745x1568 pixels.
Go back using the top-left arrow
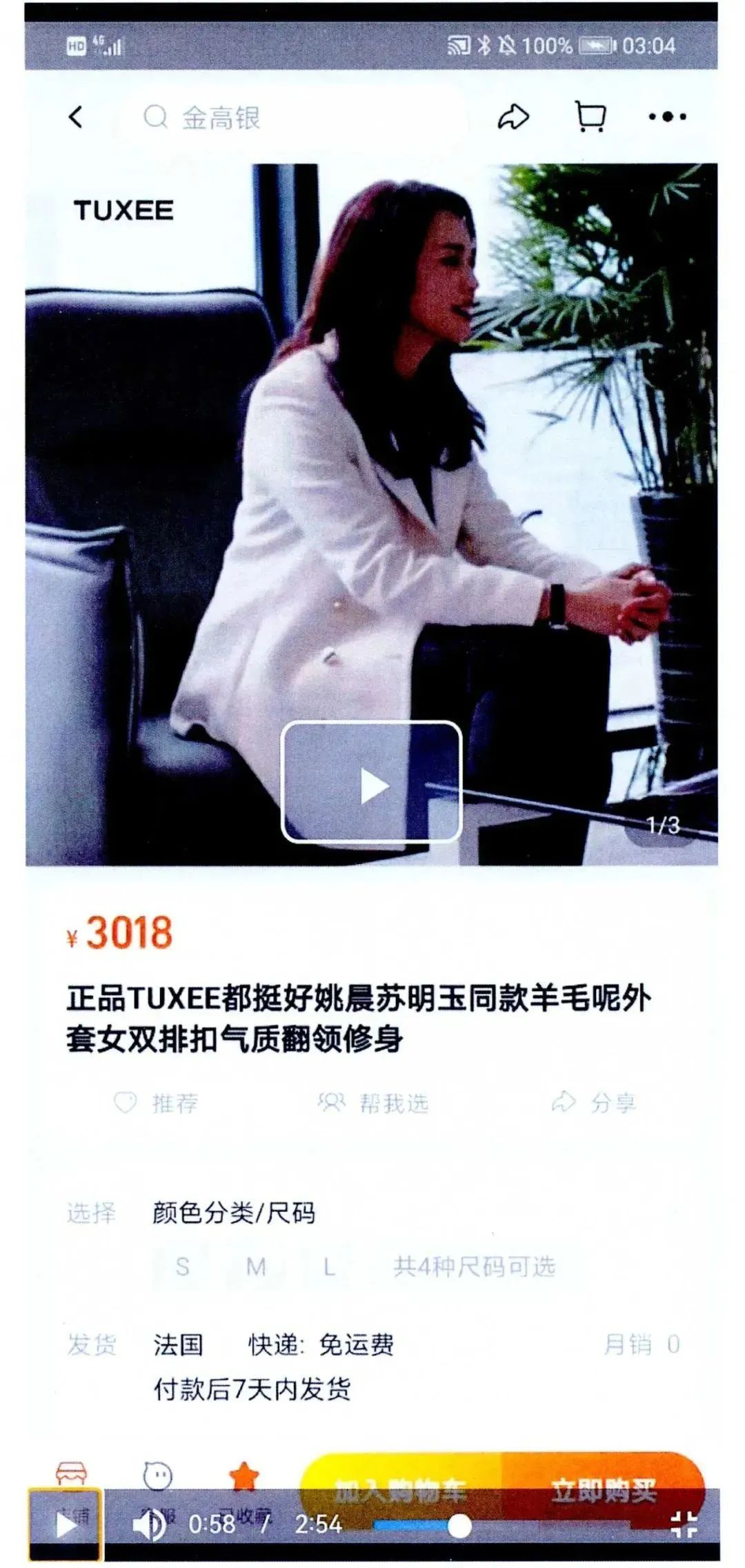coord(76,117)
